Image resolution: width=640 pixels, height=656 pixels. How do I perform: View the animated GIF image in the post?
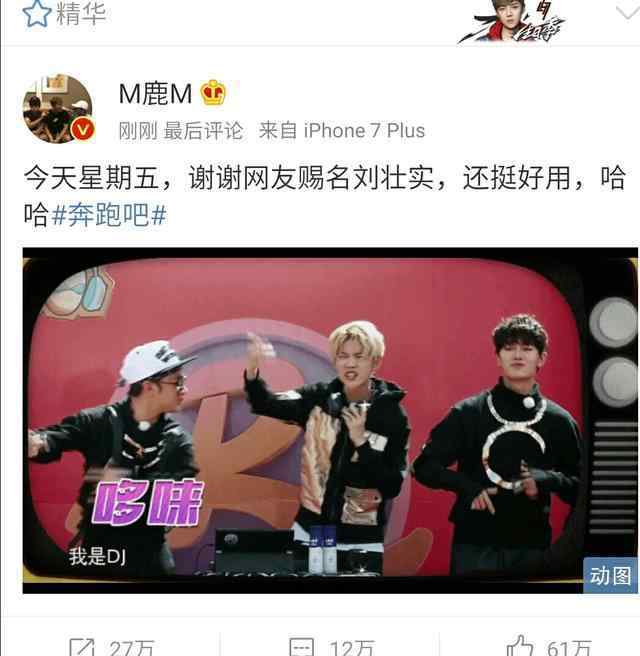[x=330, y=420]
